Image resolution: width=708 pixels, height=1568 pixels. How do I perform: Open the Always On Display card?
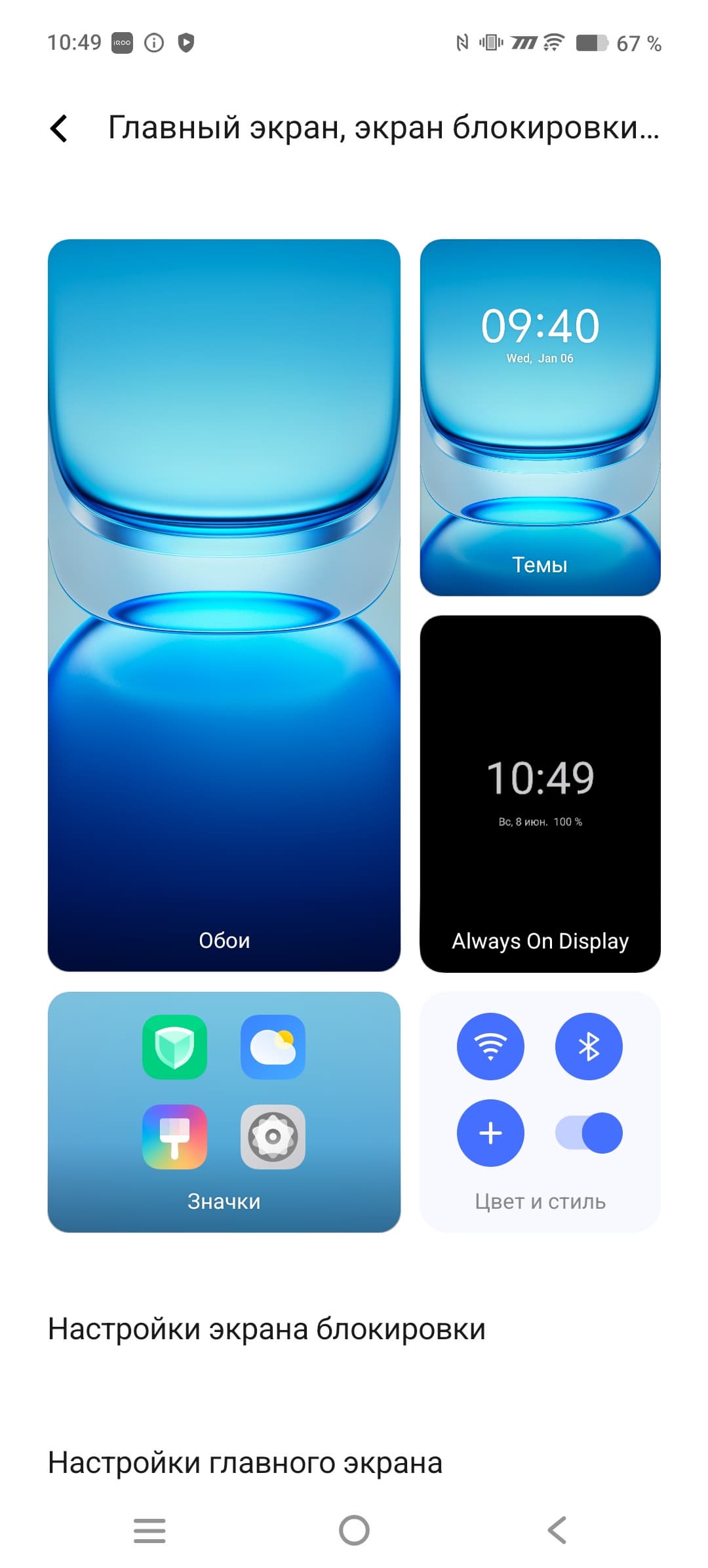pyautogui.click(x=540, y=793)
